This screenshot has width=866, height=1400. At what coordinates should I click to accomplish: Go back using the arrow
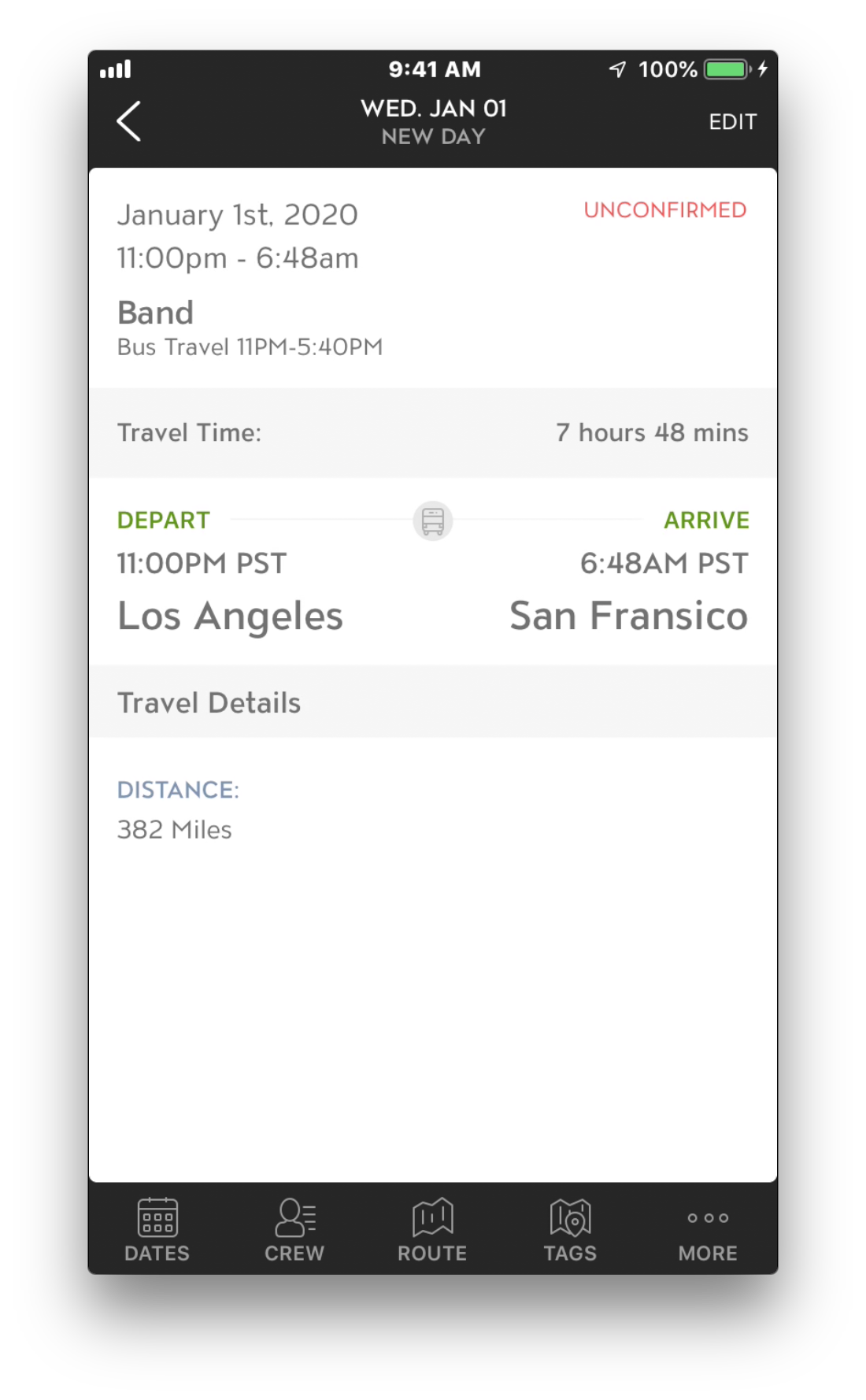coord(128,121)
